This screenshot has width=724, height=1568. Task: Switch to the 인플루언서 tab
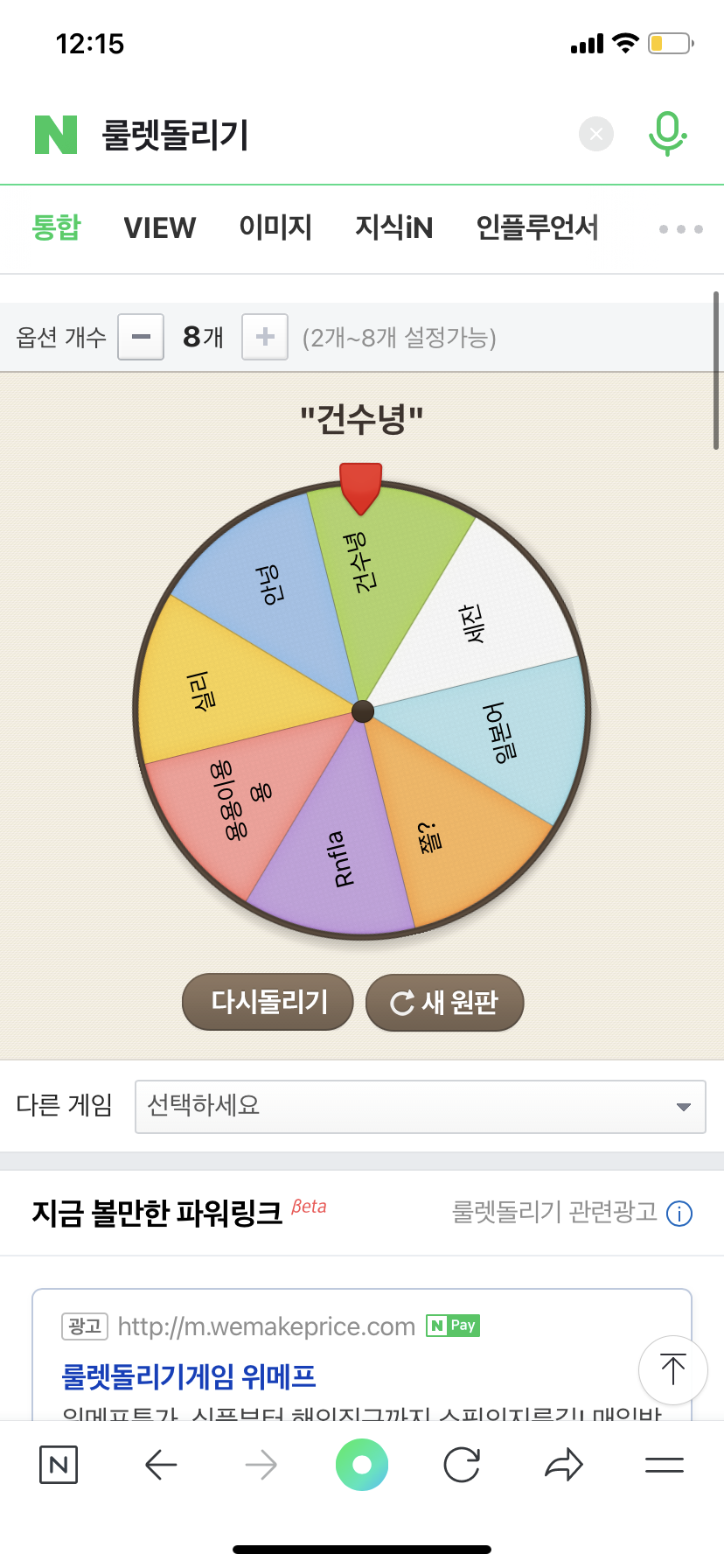click(x=537, y=227)
